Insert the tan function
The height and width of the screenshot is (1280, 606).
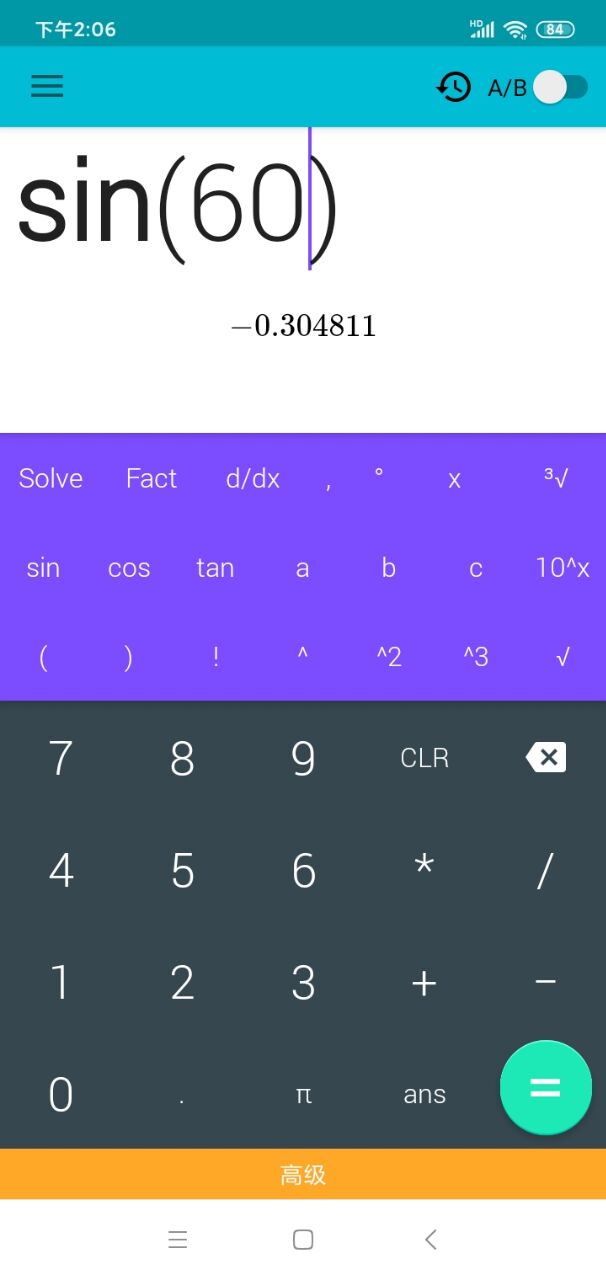[215, 568]
